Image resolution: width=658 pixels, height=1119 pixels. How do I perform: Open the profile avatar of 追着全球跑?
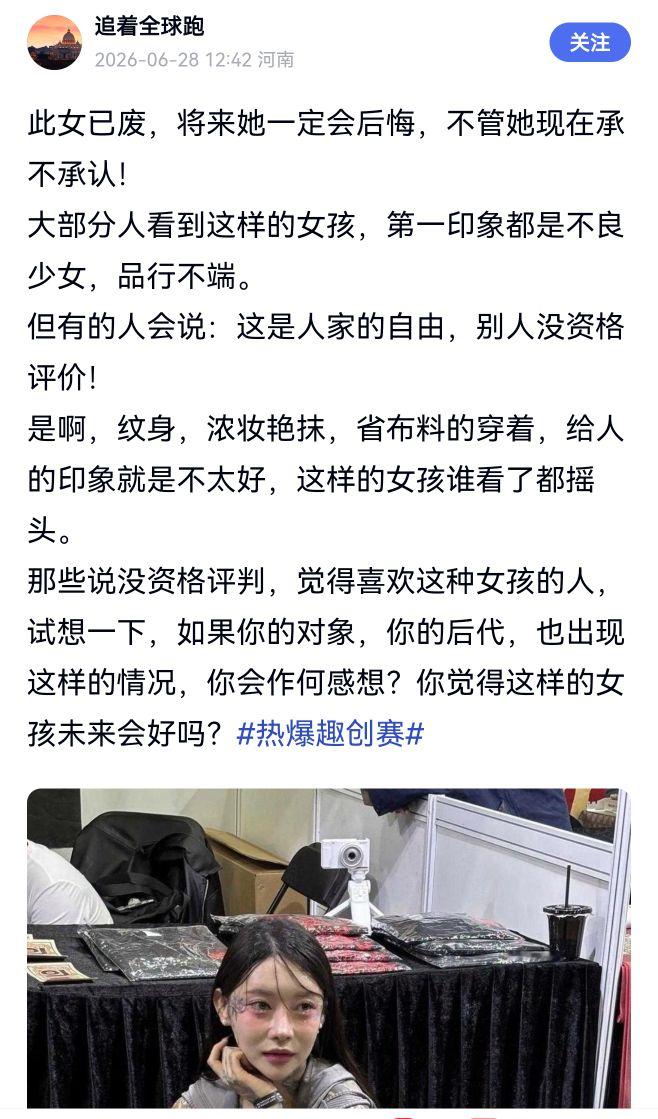(54, 42)
